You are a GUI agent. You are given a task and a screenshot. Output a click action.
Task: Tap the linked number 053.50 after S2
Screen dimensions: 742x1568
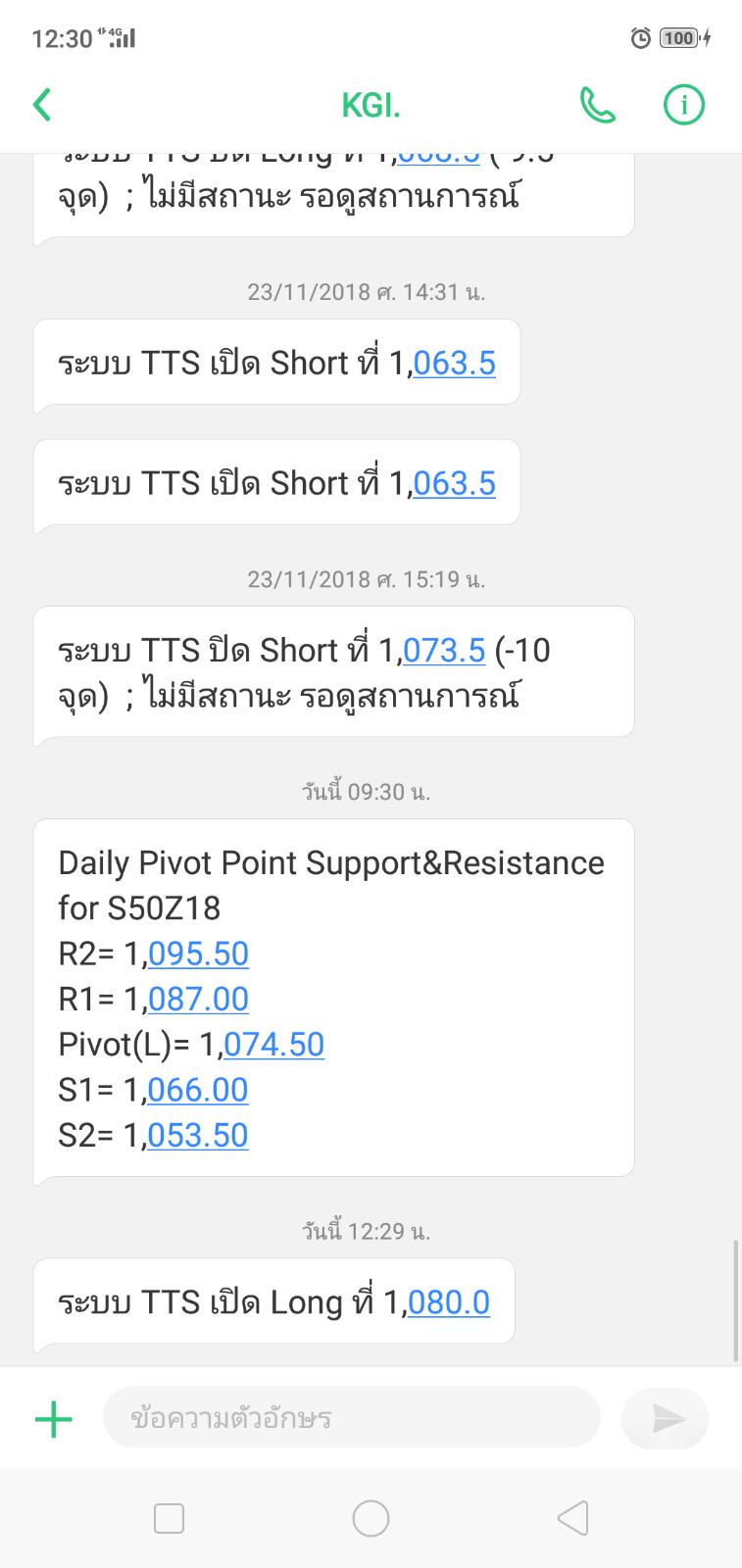coord(198,1135)
